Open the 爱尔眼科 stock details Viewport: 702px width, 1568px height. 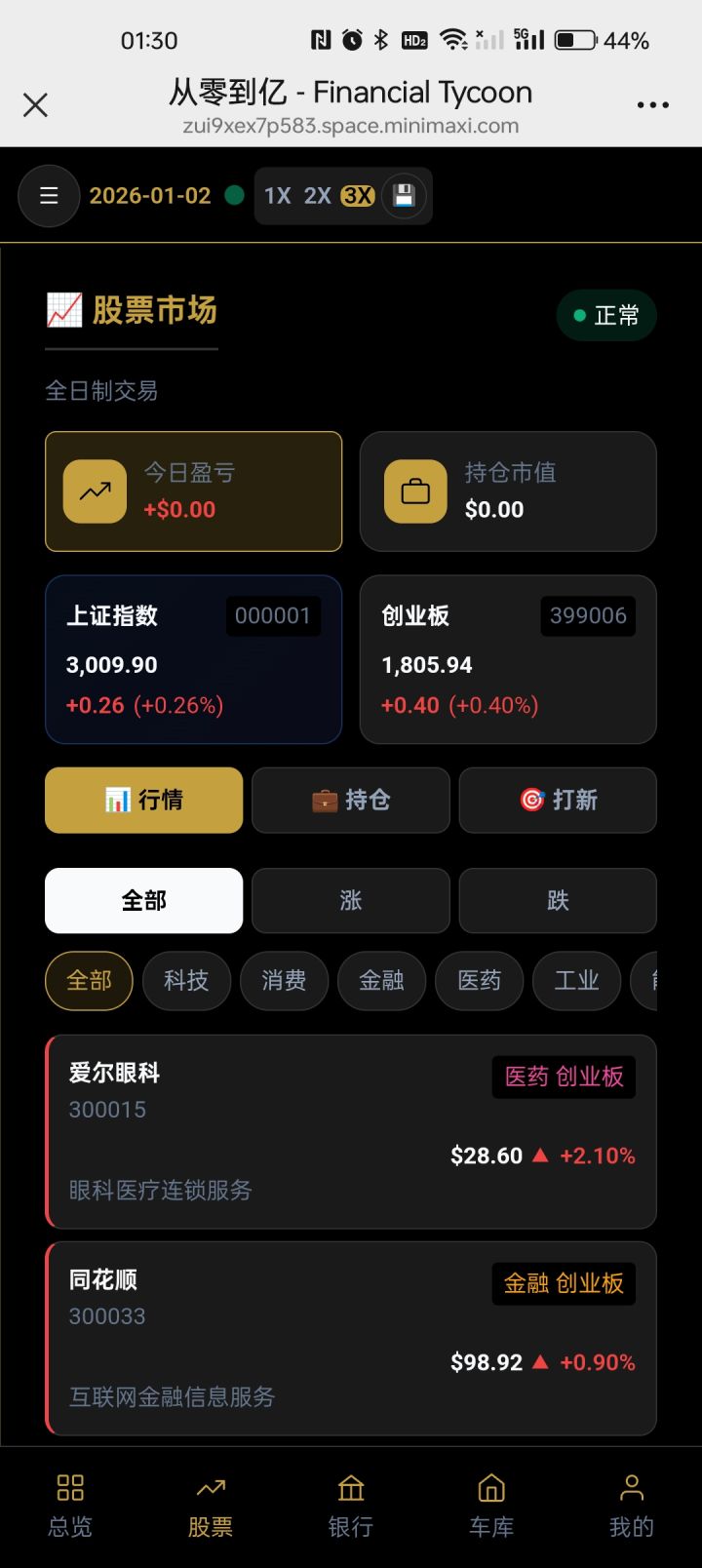[x=351, y=1131]
